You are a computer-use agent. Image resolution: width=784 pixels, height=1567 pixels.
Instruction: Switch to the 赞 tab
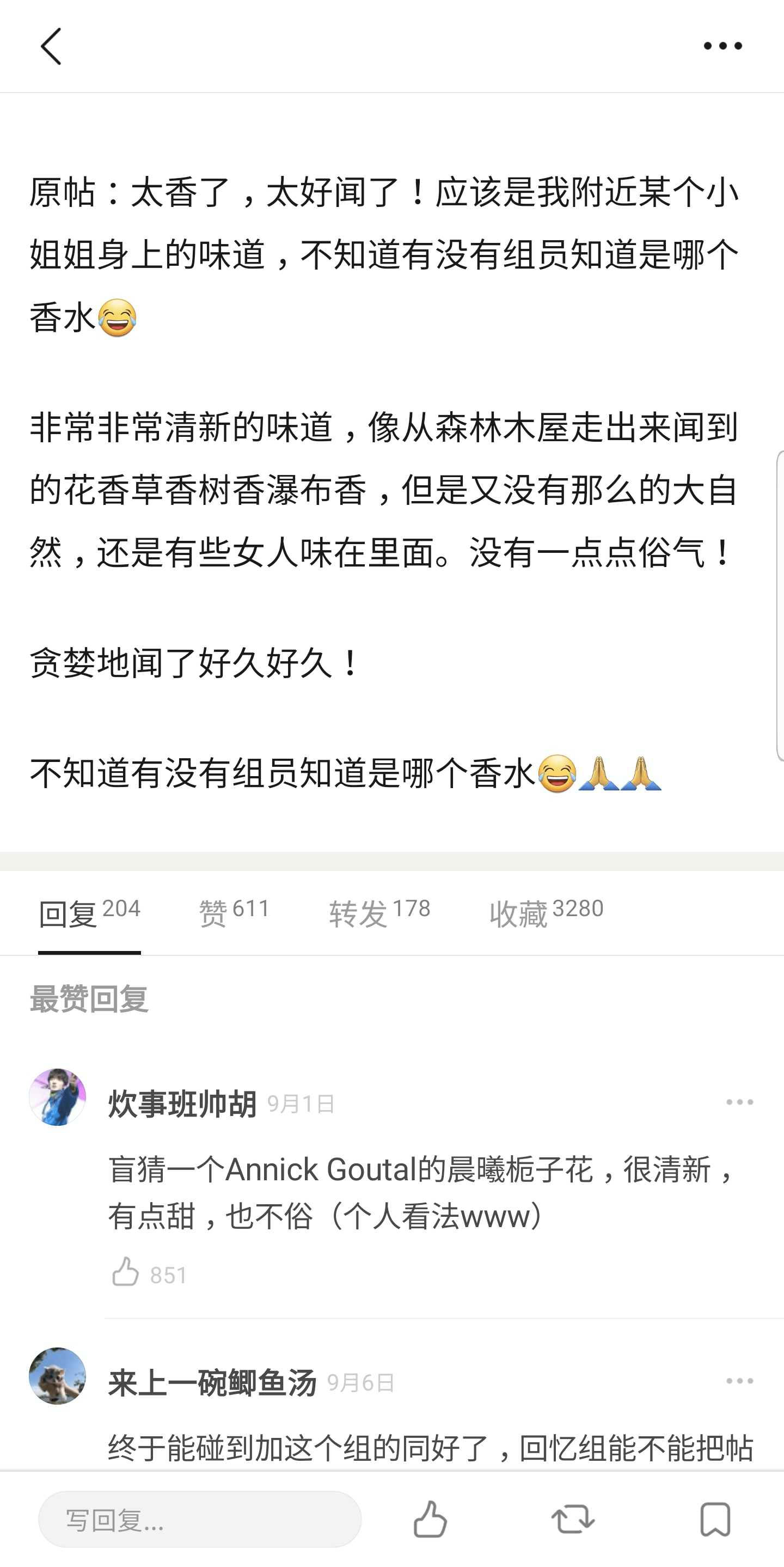click(x=234, y=912)
